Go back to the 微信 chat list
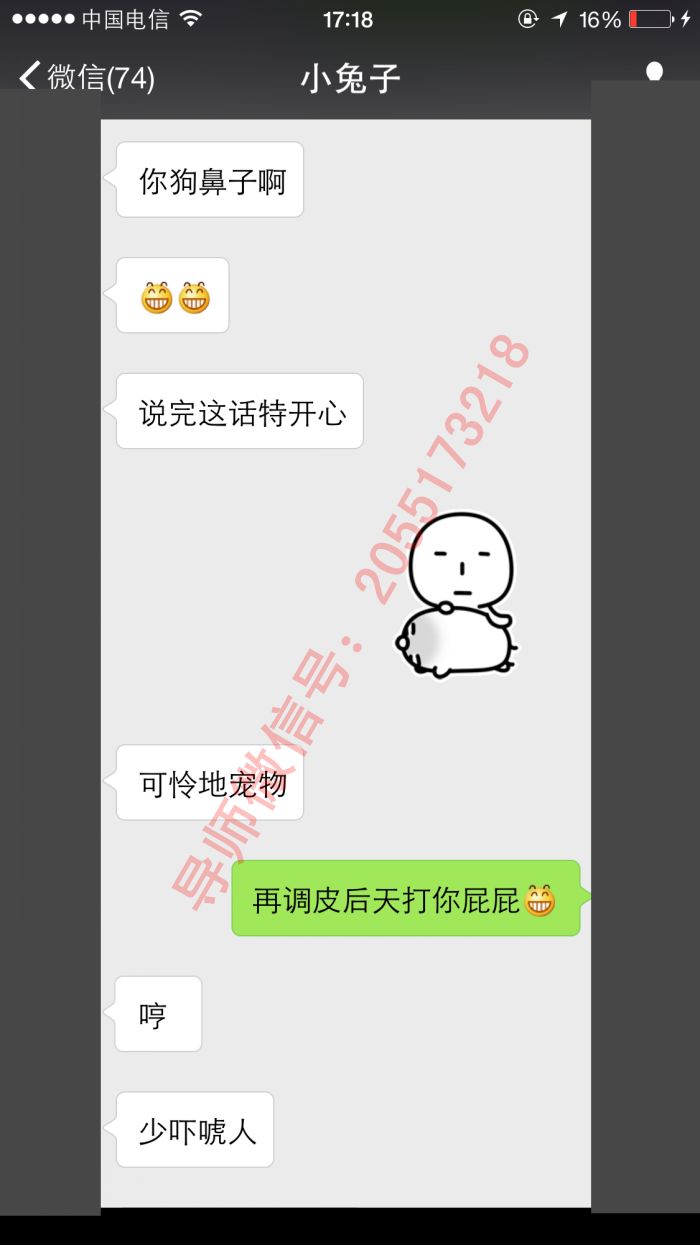This screenshot has width=700, height=1245. [x=86, y=77]
